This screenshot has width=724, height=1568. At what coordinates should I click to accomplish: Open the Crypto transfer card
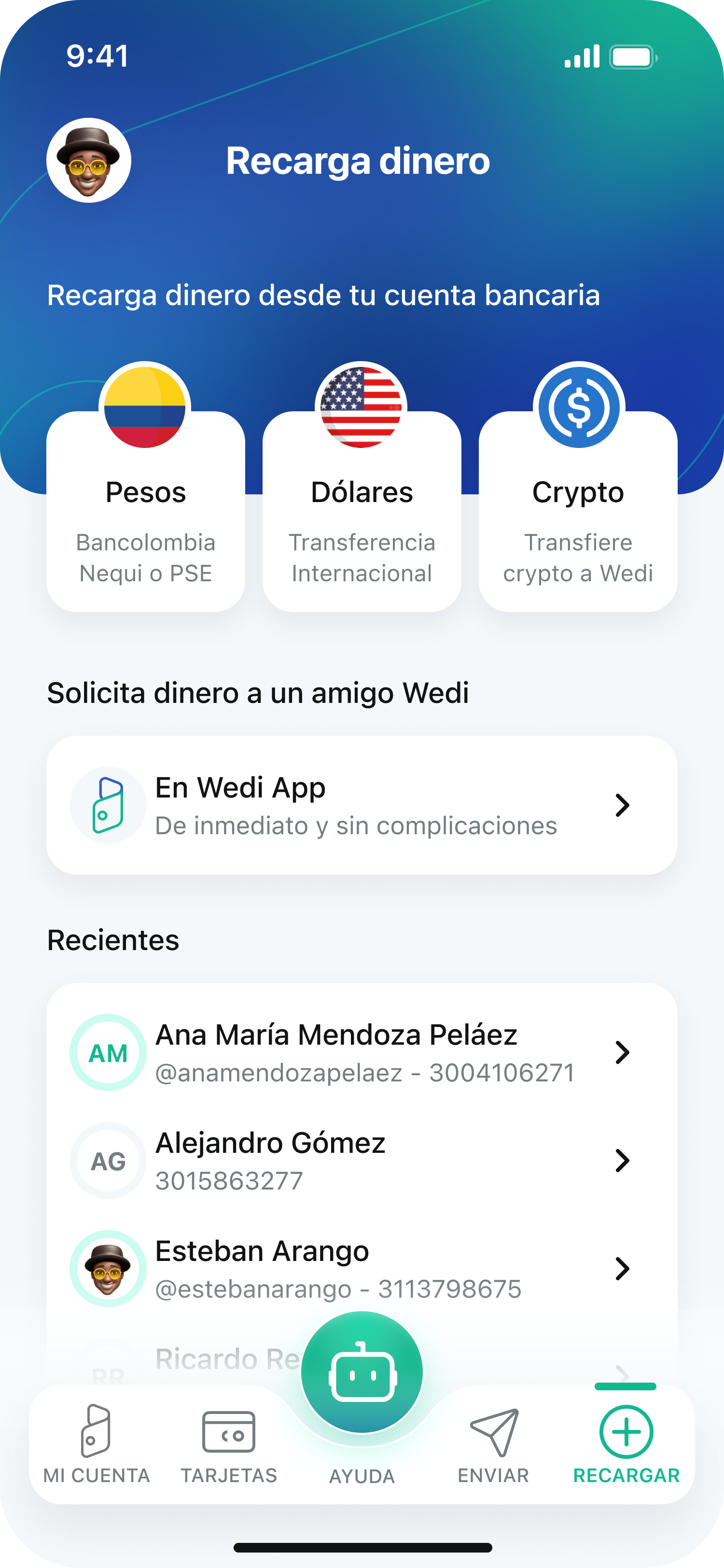[x=577, y=511]
